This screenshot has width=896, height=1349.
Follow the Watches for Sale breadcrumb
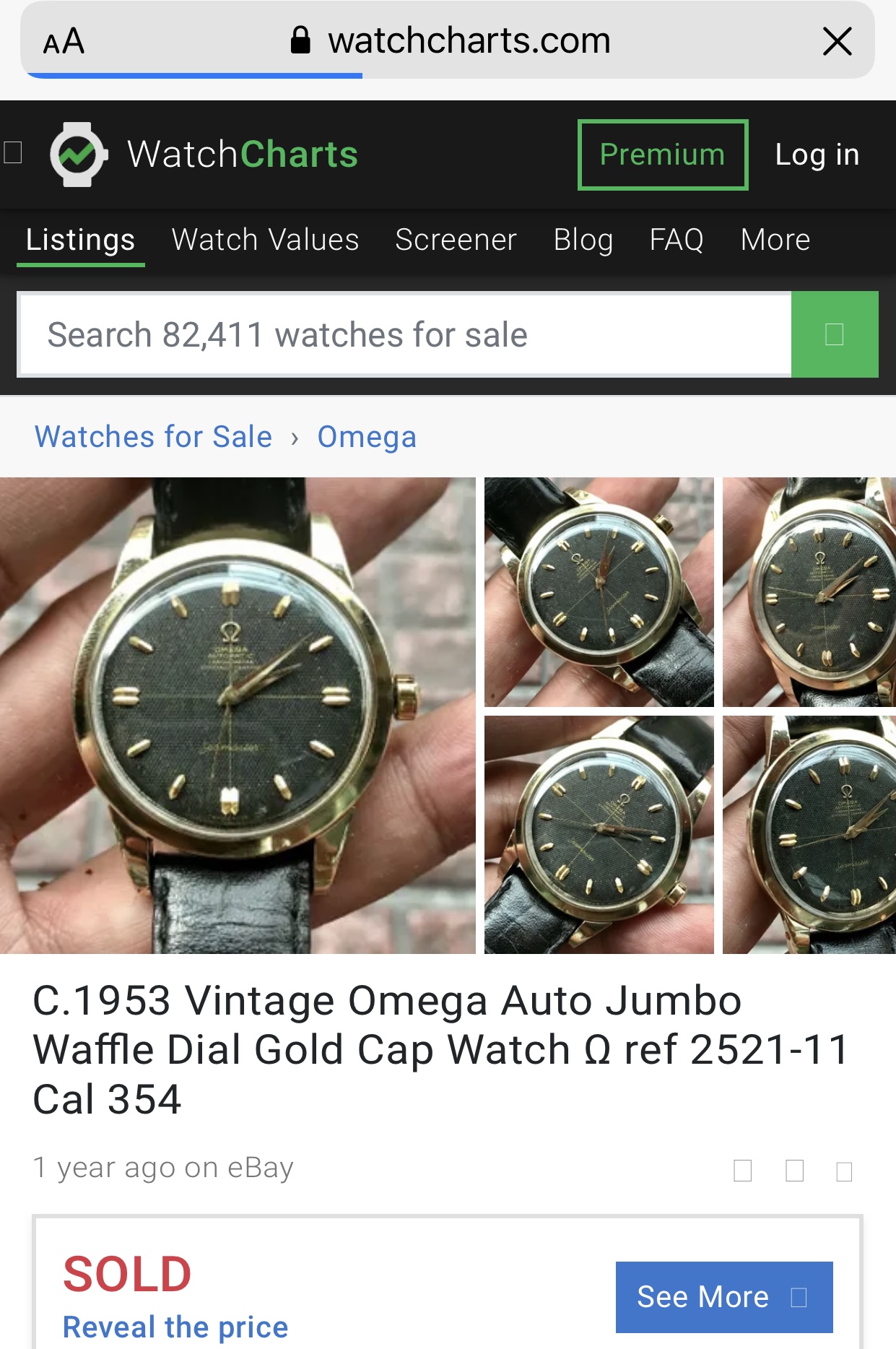(153, 437)
